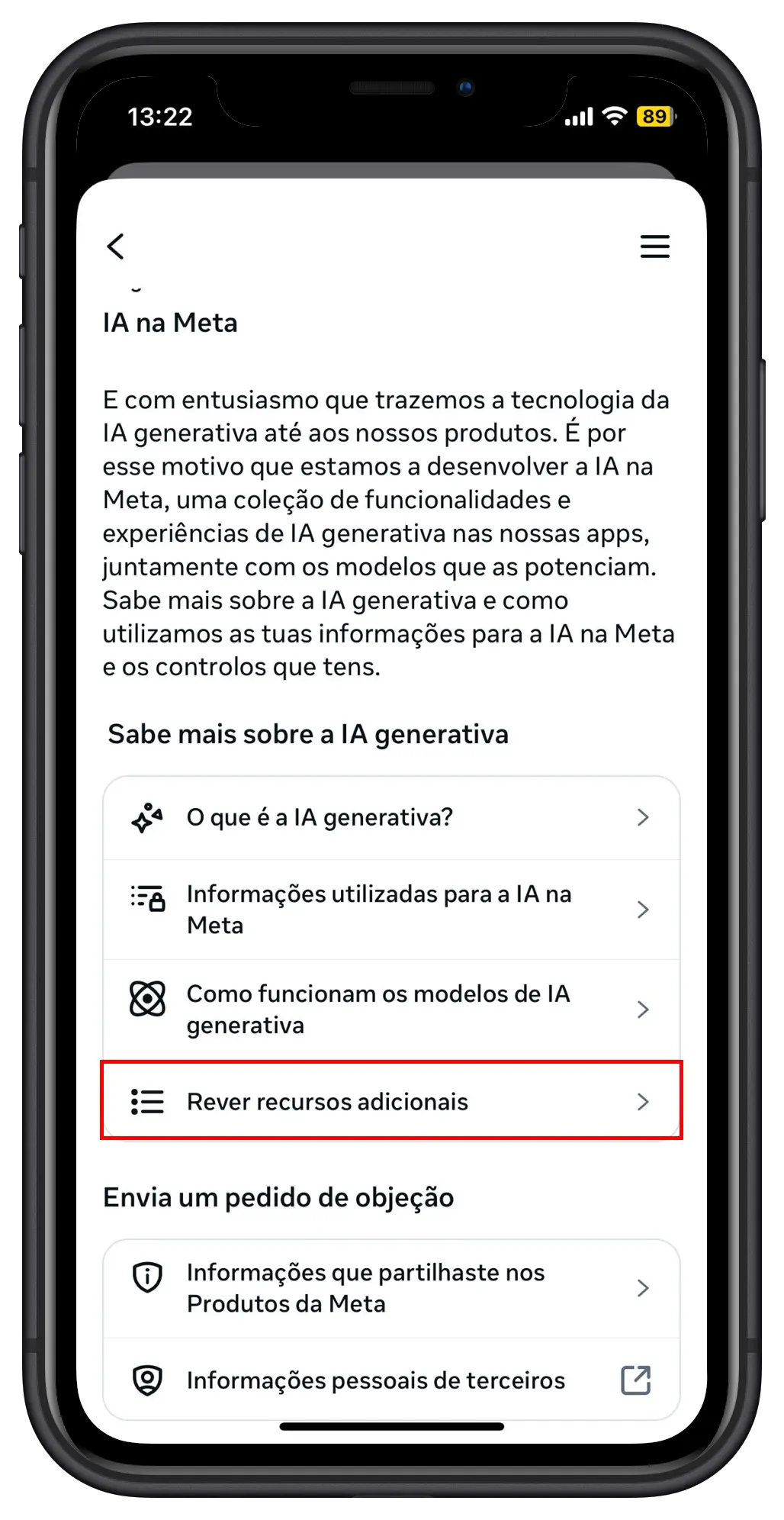The height and width of the screenshot is (1520, 784).
Task: Open 'Rever recursos adicionais'
Action: 391,1102
